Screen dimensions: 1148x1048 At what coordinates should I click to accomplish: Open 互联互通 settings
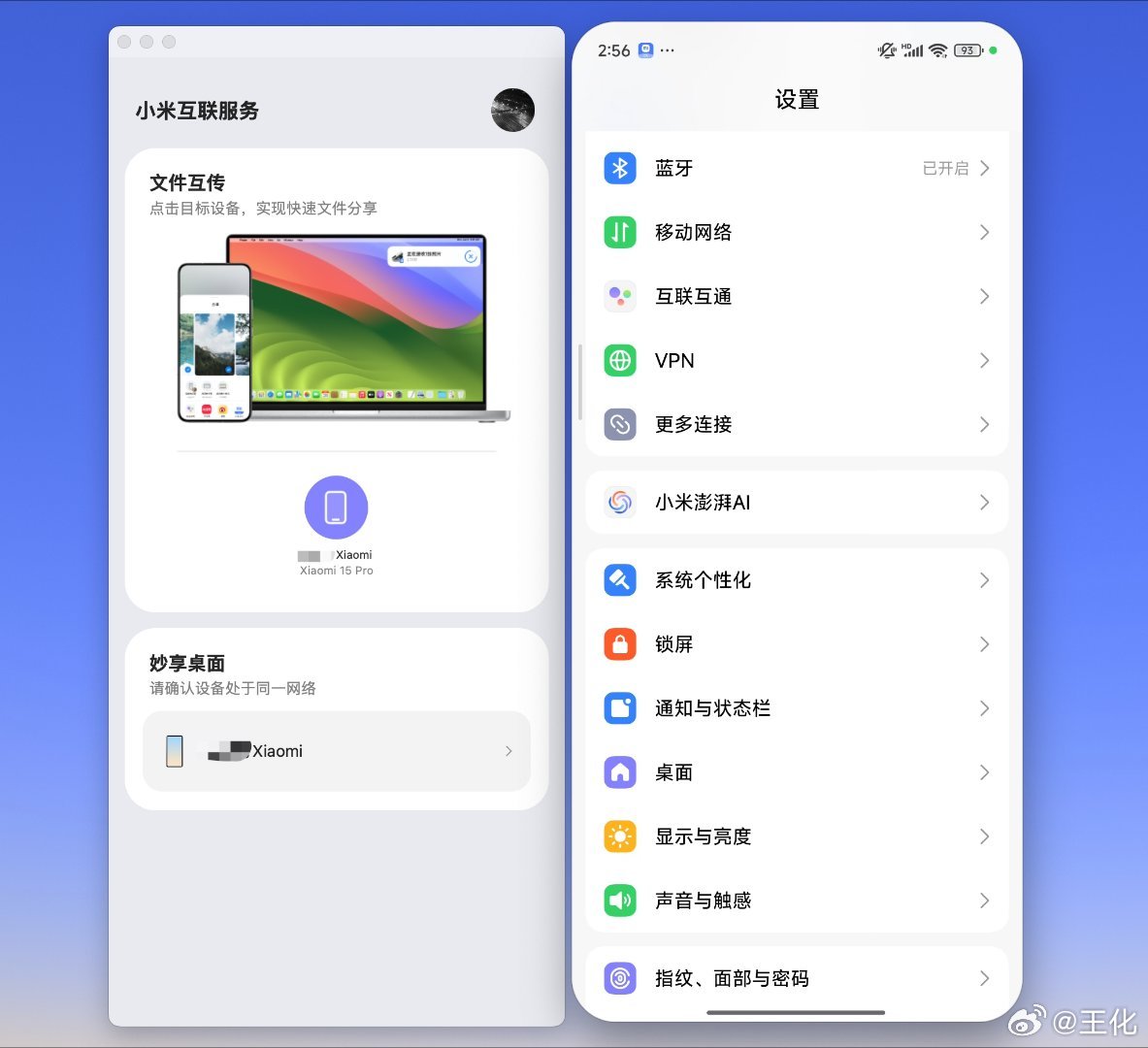(796, 296)
